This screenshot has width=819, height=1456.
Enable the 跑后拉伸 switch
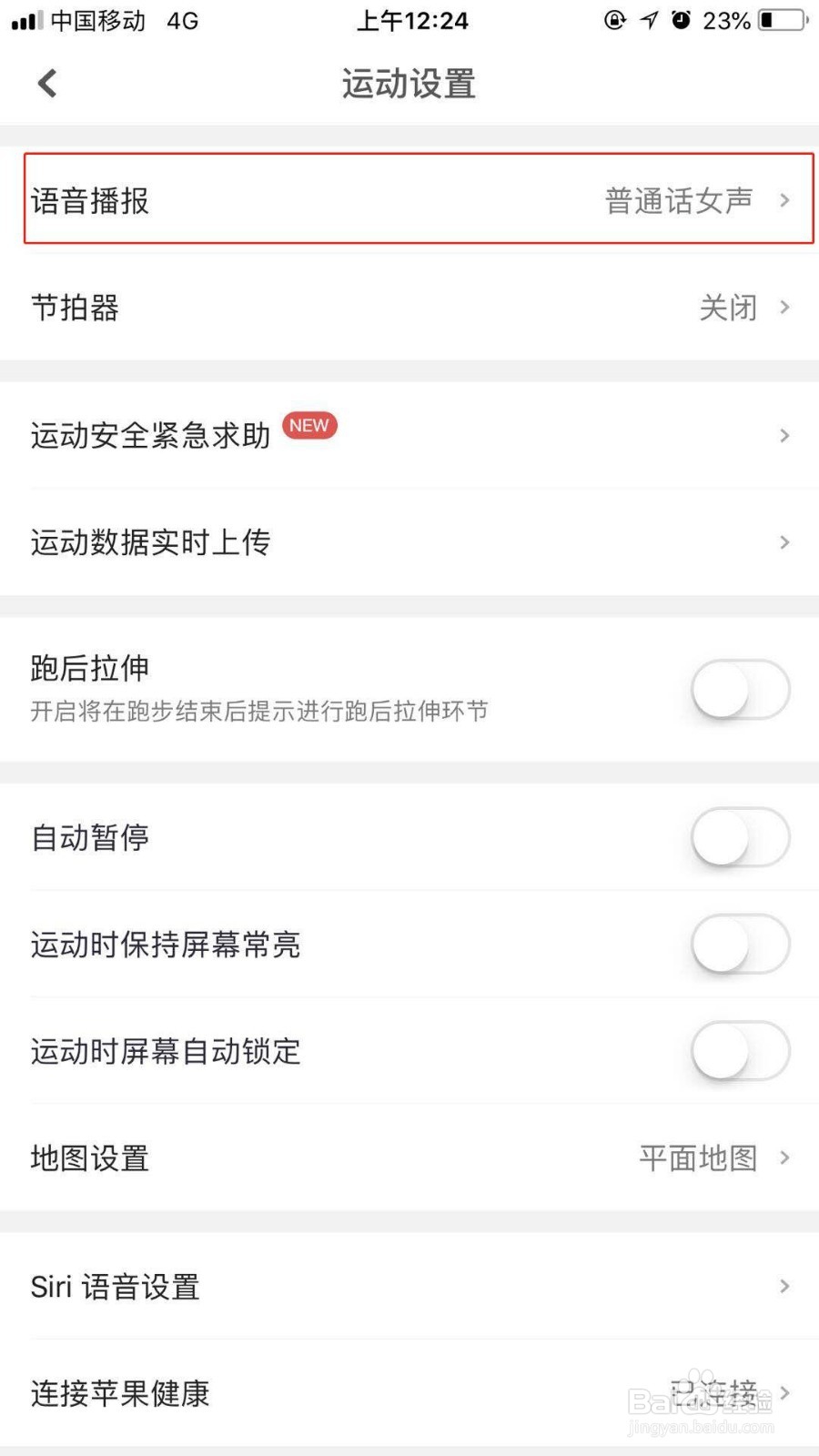click(739, 689)
